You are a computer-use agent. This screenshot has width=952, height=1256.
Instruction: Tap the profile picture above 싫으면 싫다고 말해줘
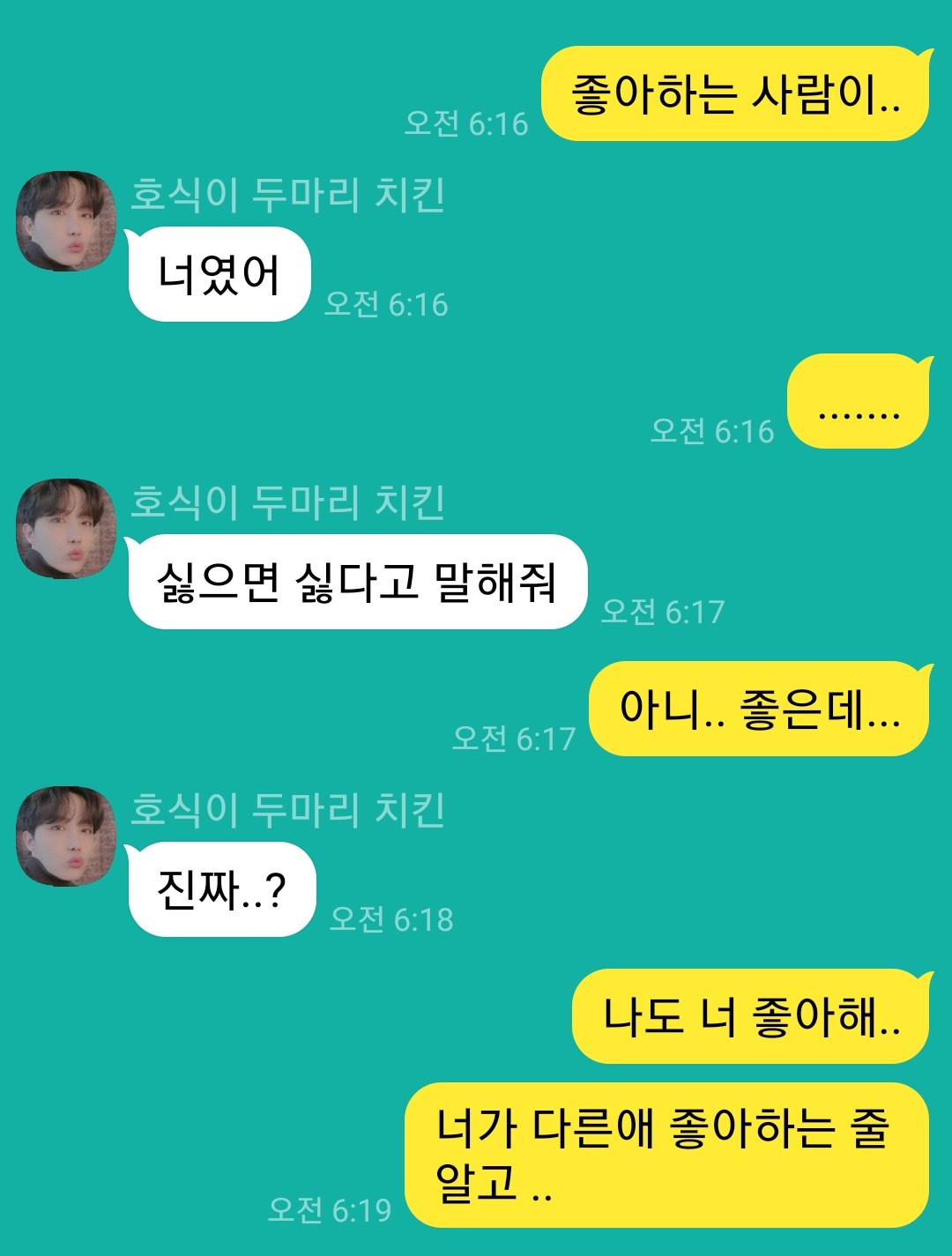(x=66, y=529)
